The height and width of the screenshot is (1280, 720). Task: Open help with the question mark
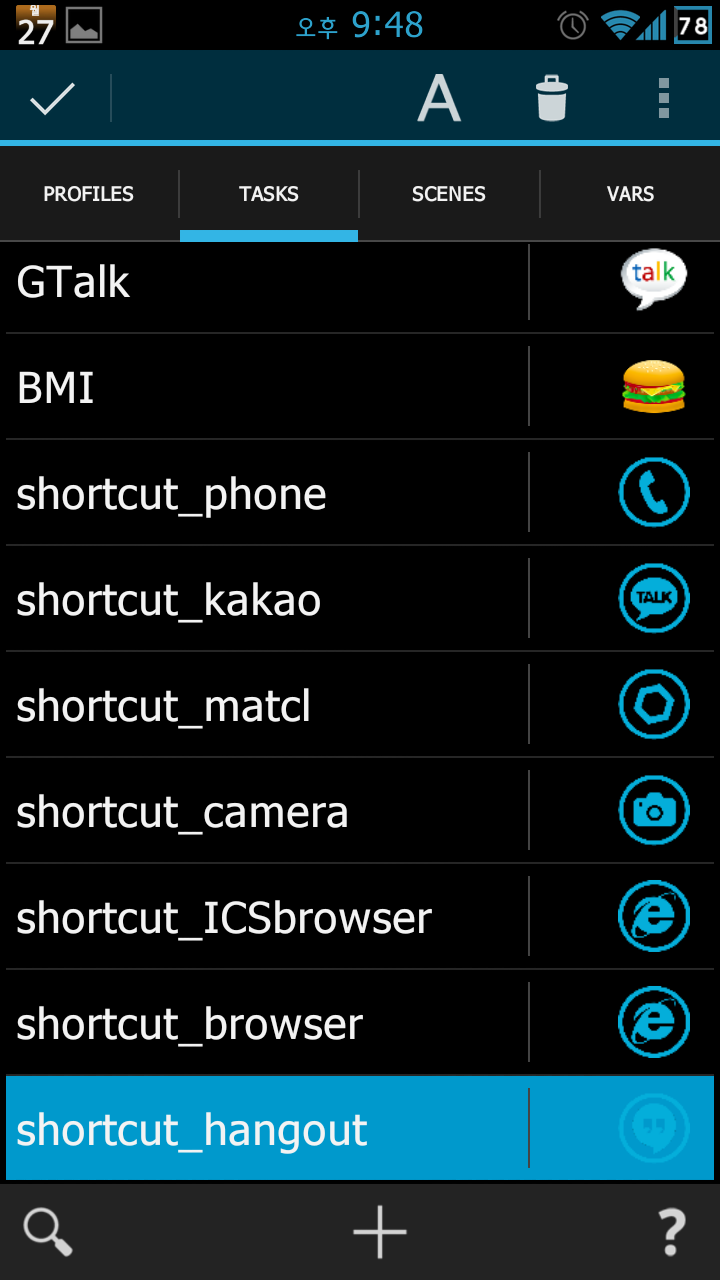pos(671,1231)
